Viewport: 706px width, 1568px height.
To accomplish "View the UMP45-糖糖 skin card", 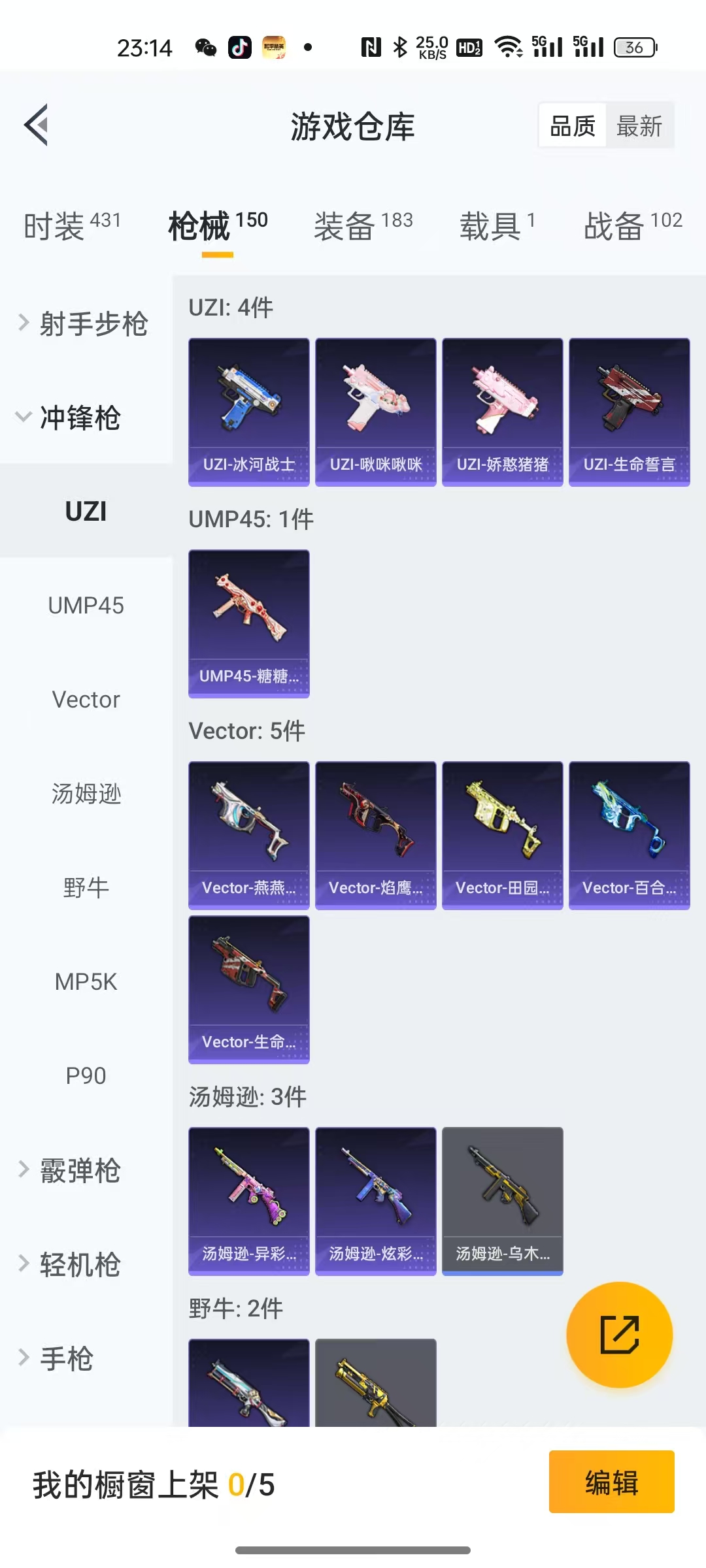I will (x=248, y=623).
